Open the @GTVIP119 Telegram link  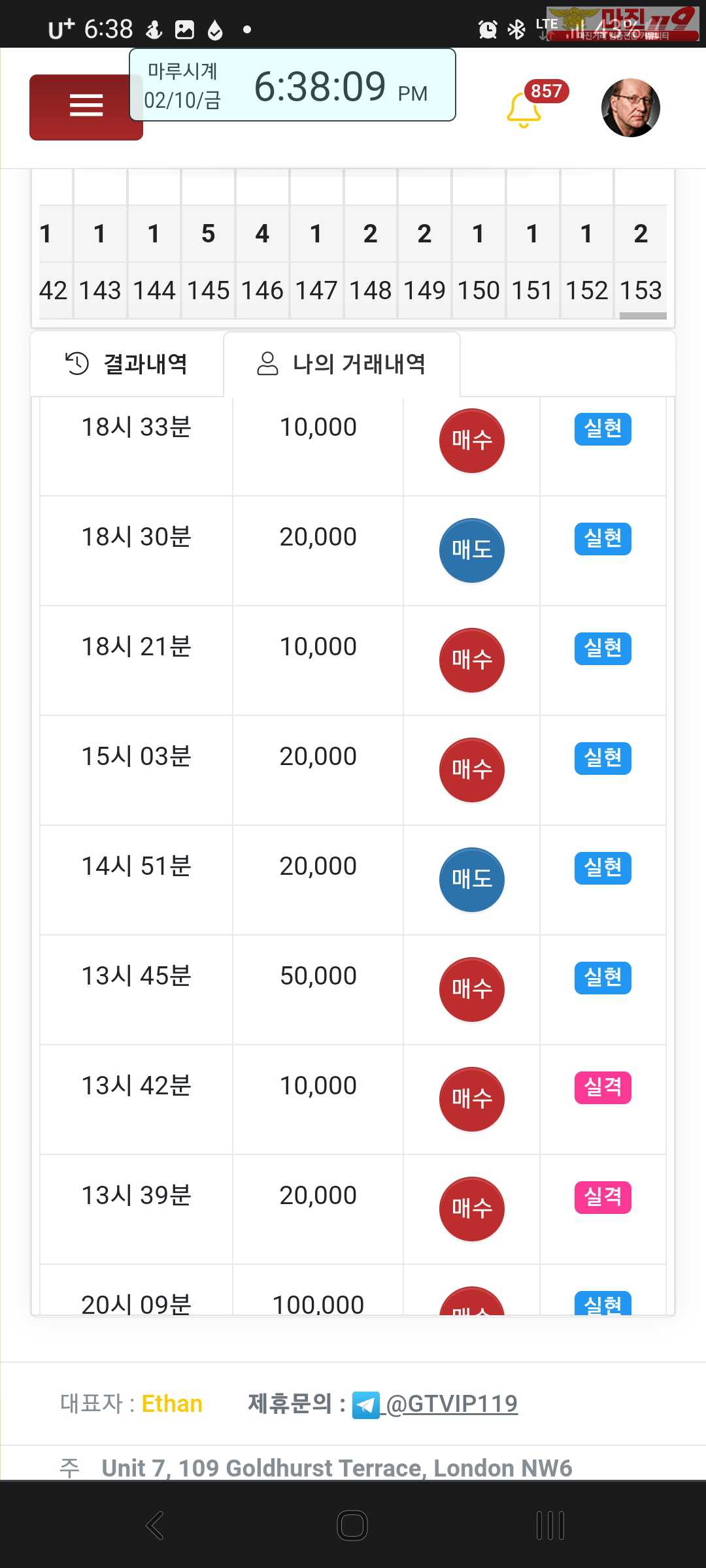click(452, 1403)
